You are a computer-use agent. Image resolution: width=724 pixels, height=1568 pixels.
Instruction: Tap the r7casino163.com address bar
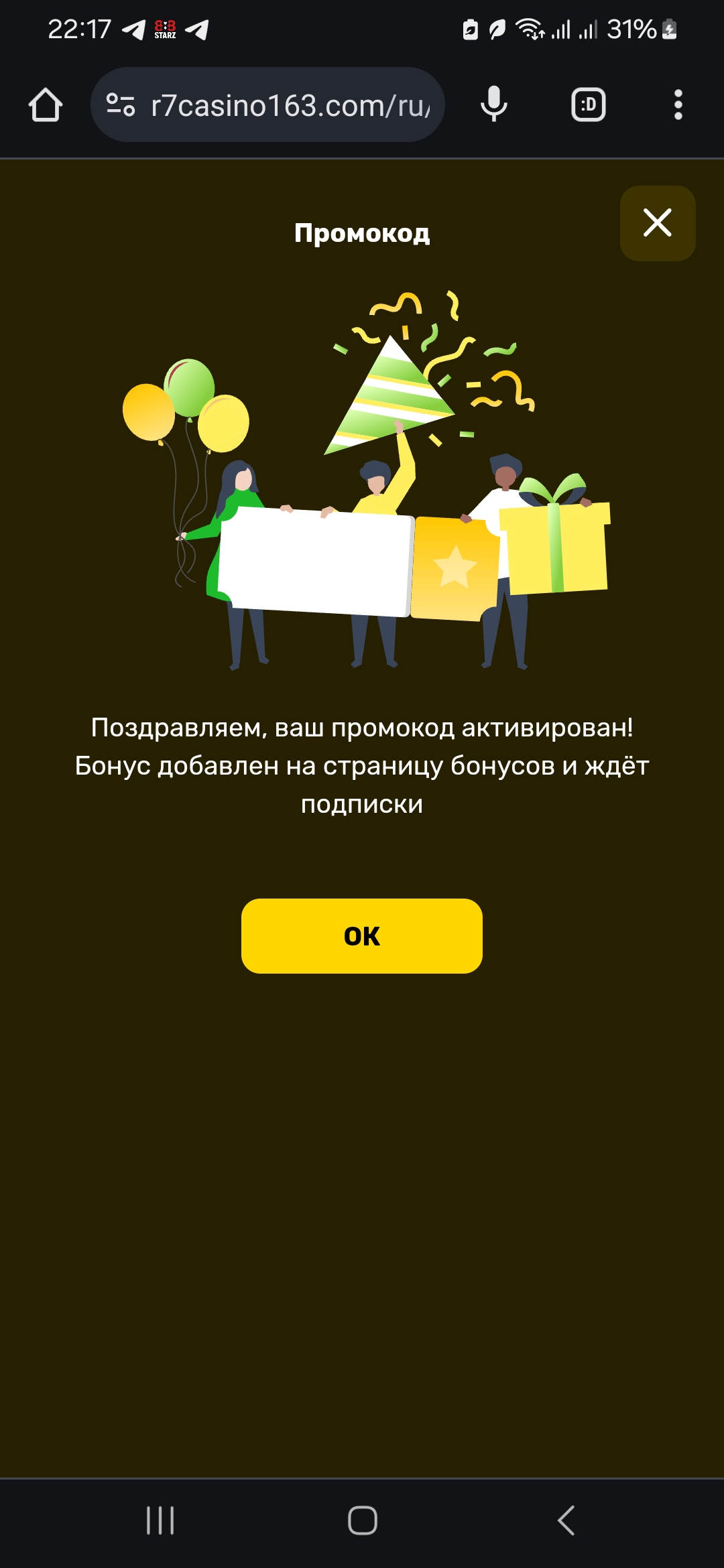pos(290,105)
